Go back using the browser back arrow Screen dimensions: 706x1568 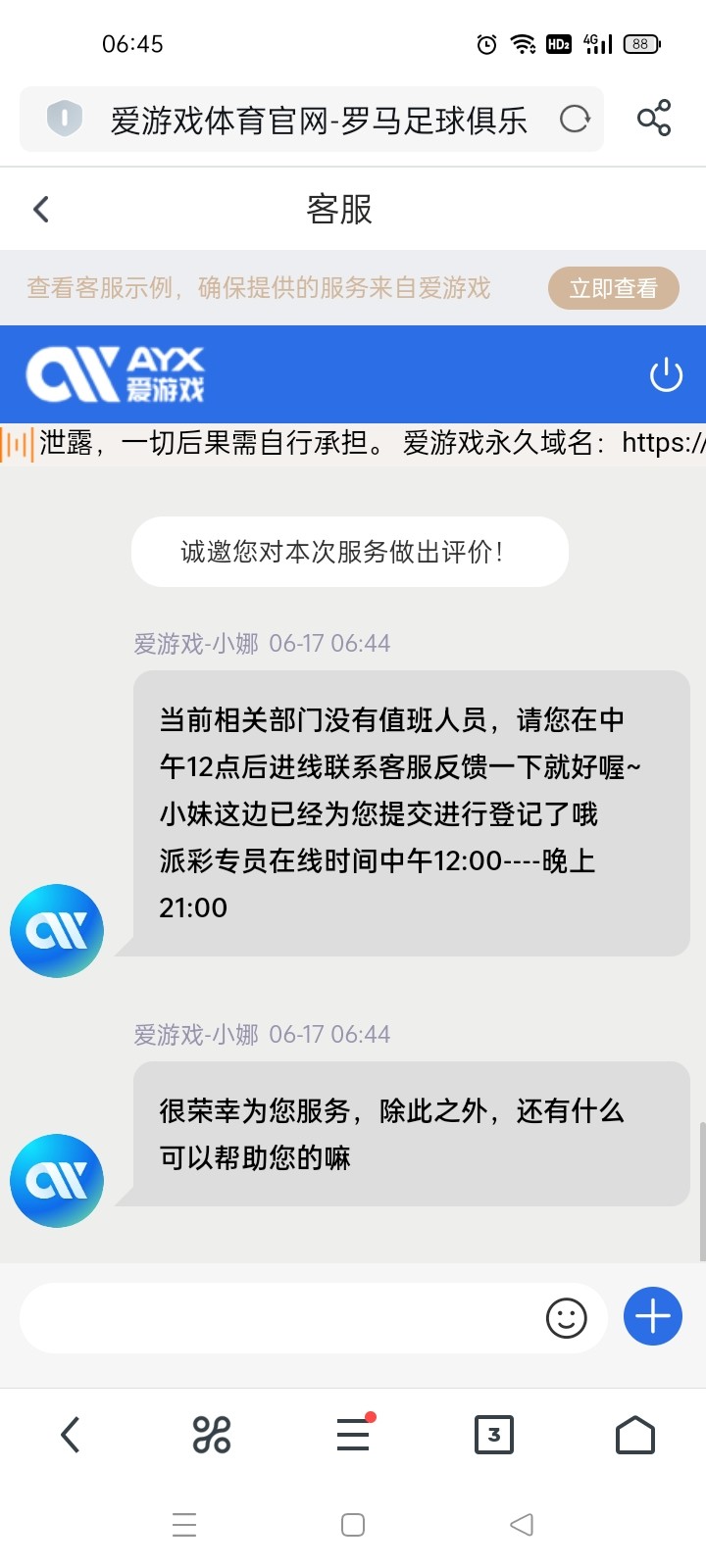pyautogui.click(x=70, y=1434)
